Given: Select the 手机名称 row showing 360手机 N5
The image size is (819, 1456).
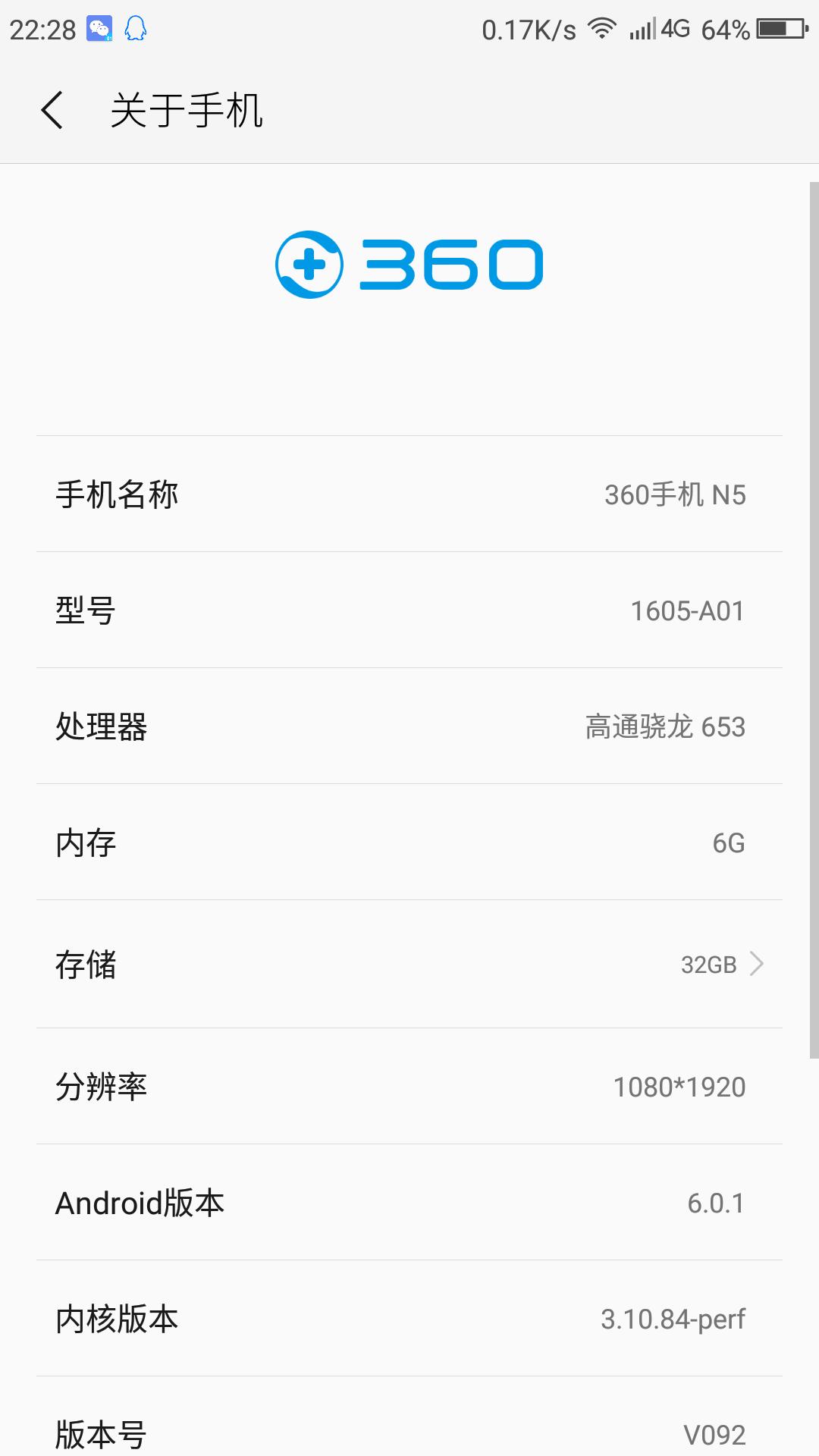Looking at the screenshot, I should pos(409,494).
